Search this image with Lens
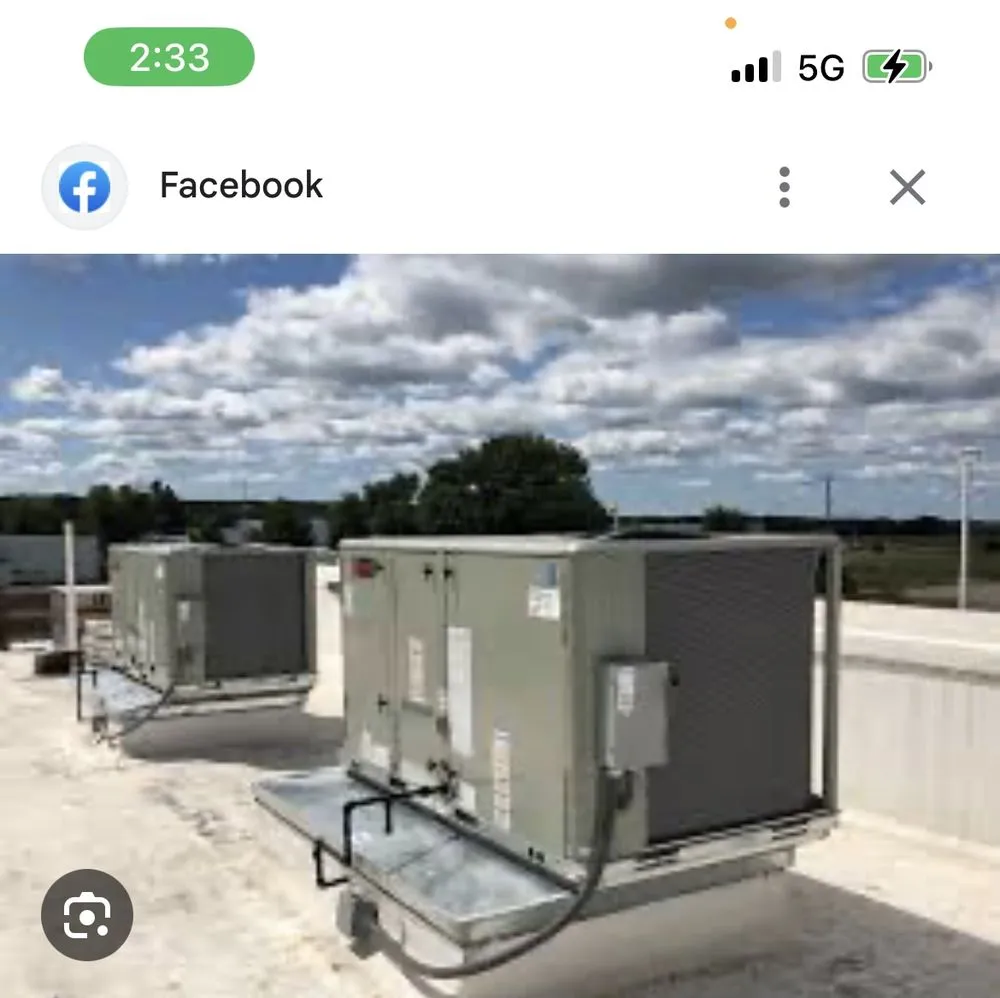Image resolution: width=1000 pixels, height=998 pixels. point(87,915)
